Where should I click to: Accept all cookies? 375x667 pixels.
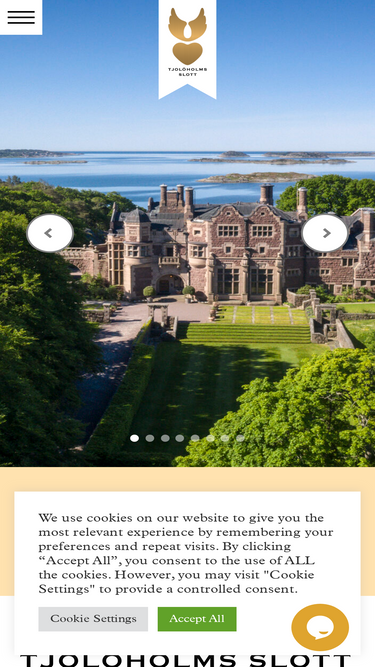pyautogui.click(x=197, y=619)
